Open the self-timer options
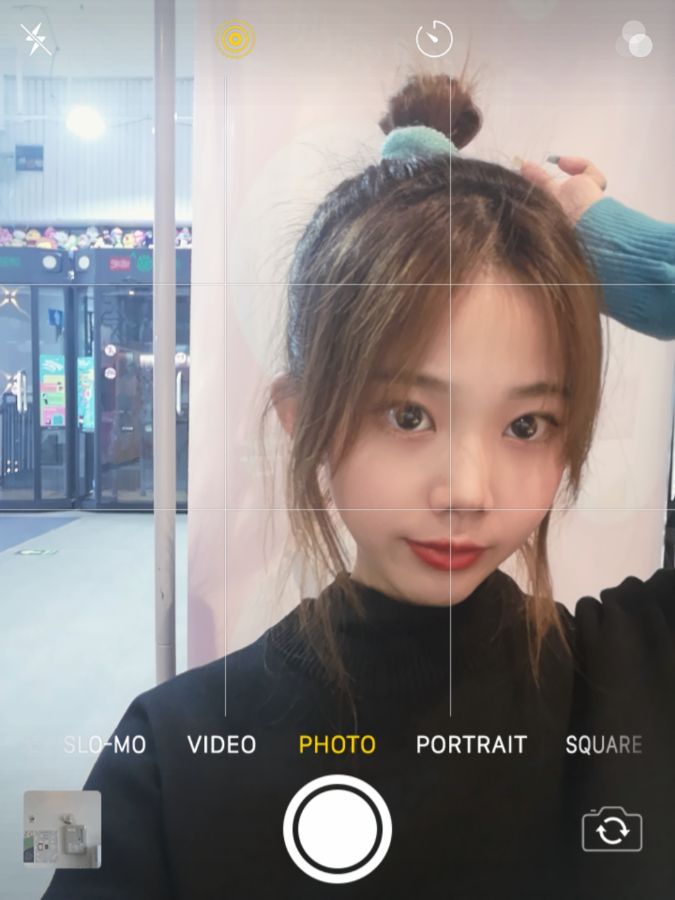Viewport: 675px width, 900px height. 434,40
